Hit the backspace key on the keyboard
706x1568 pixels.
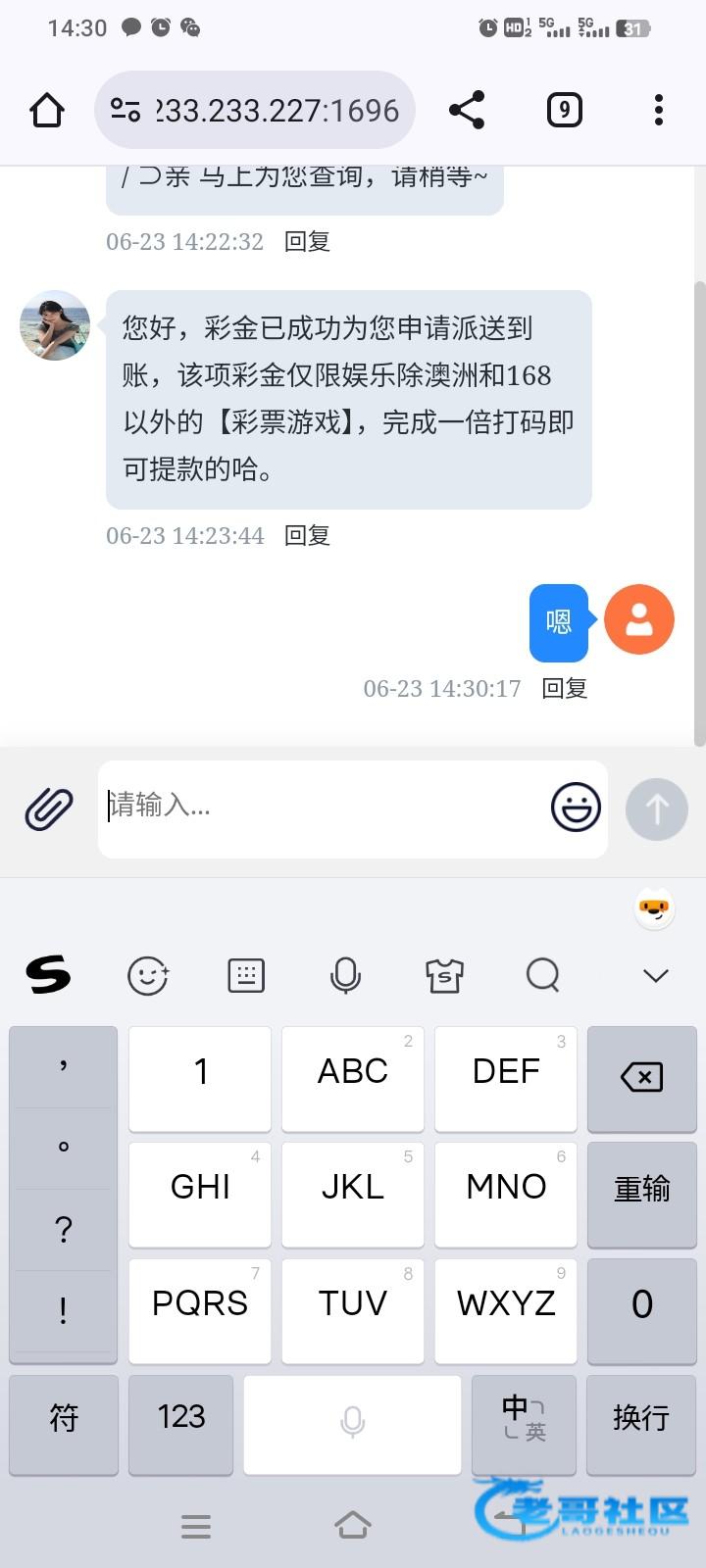pyautogui.click(x=642, y=1078)
